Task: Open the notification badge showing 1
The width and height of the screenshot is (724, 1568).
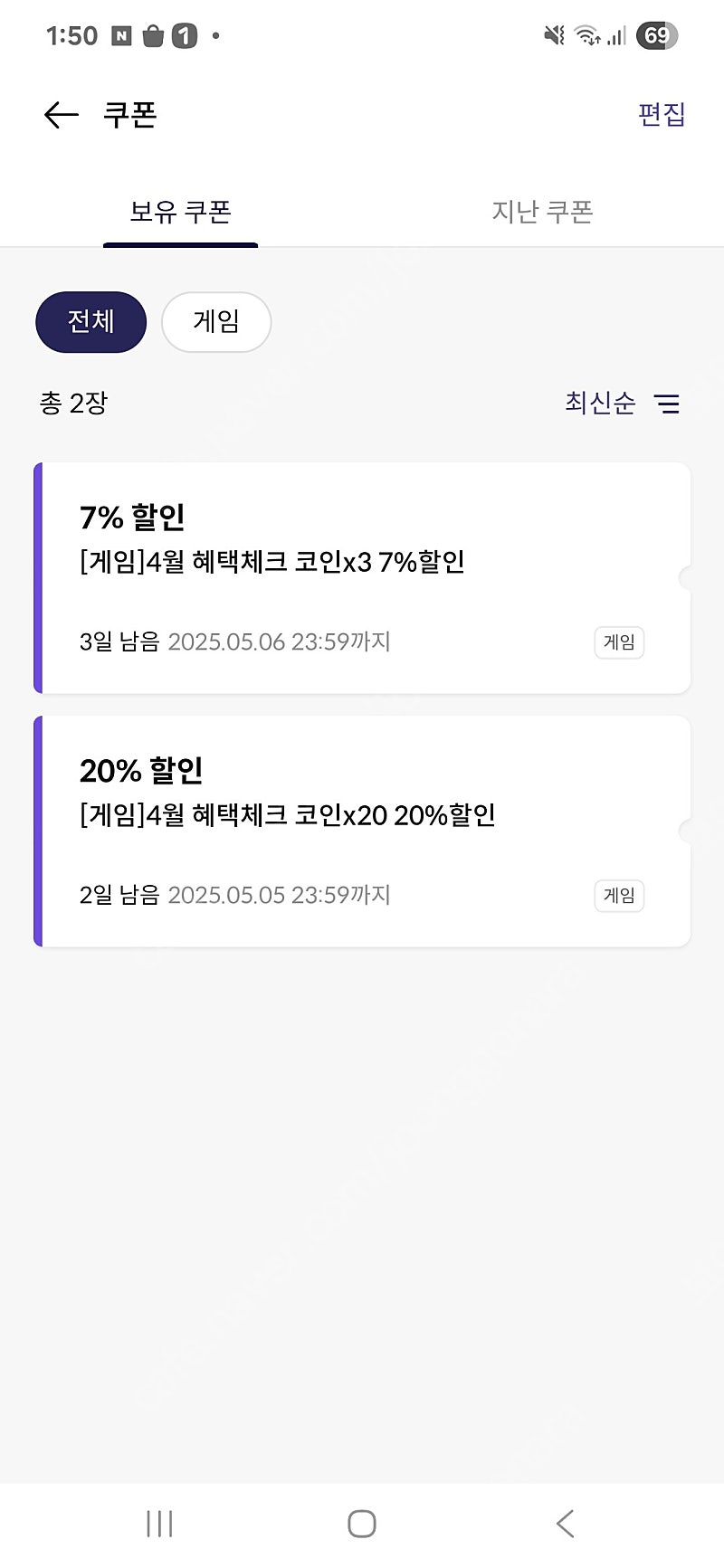Action: pyautogui.click(x=185, y=34)
